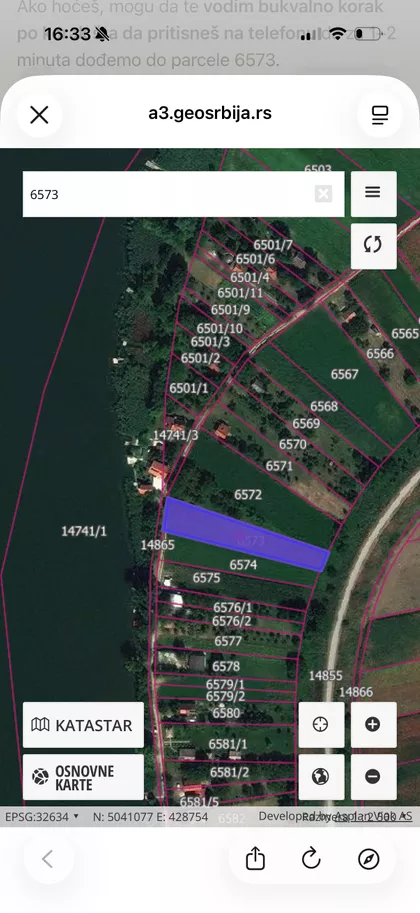The width and height of the screenshot is (420, 913).
Task: Open in Safari with the compass icon
Action: (x=369, y=859)
